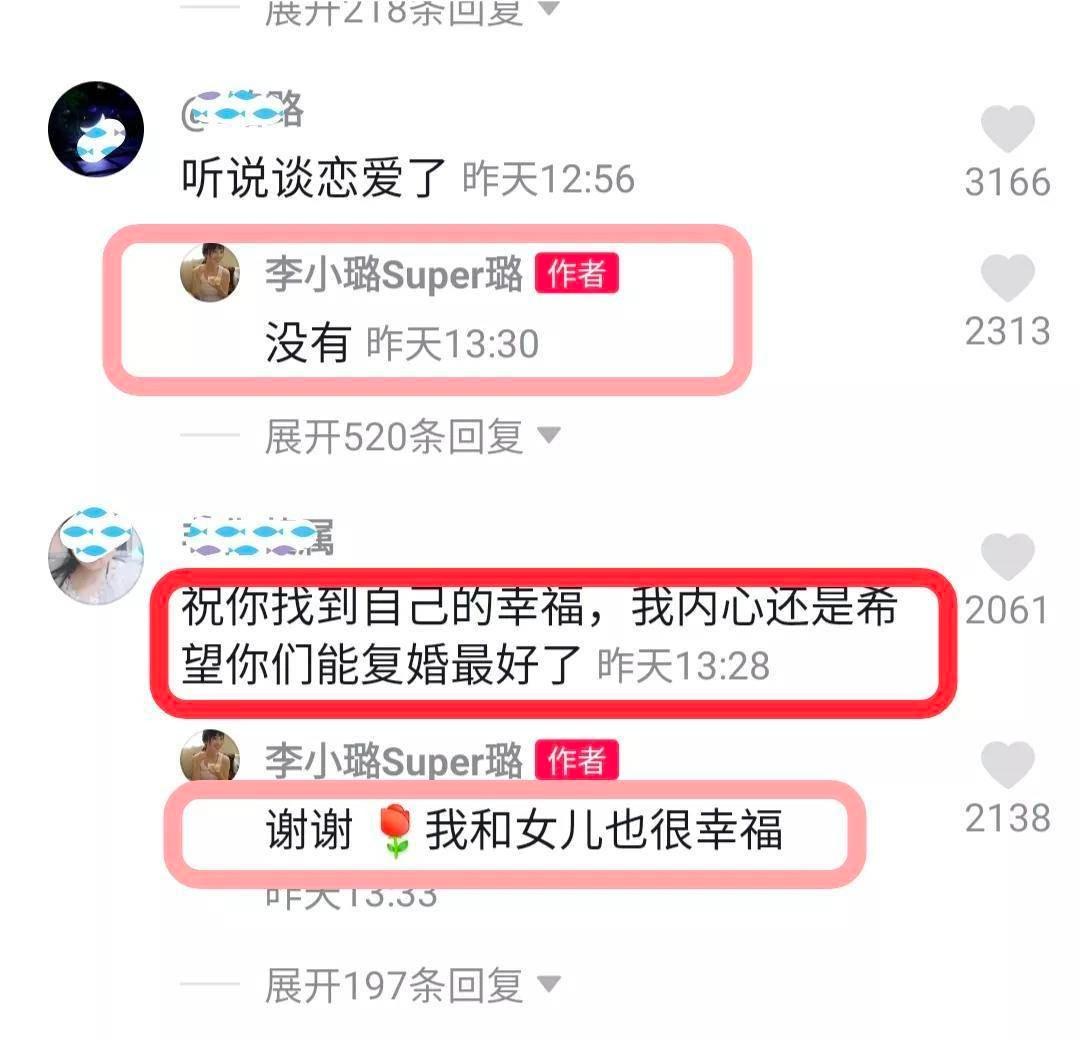
Task: Like the comment wishing 复婚
Action: [x=1007, y=557]
